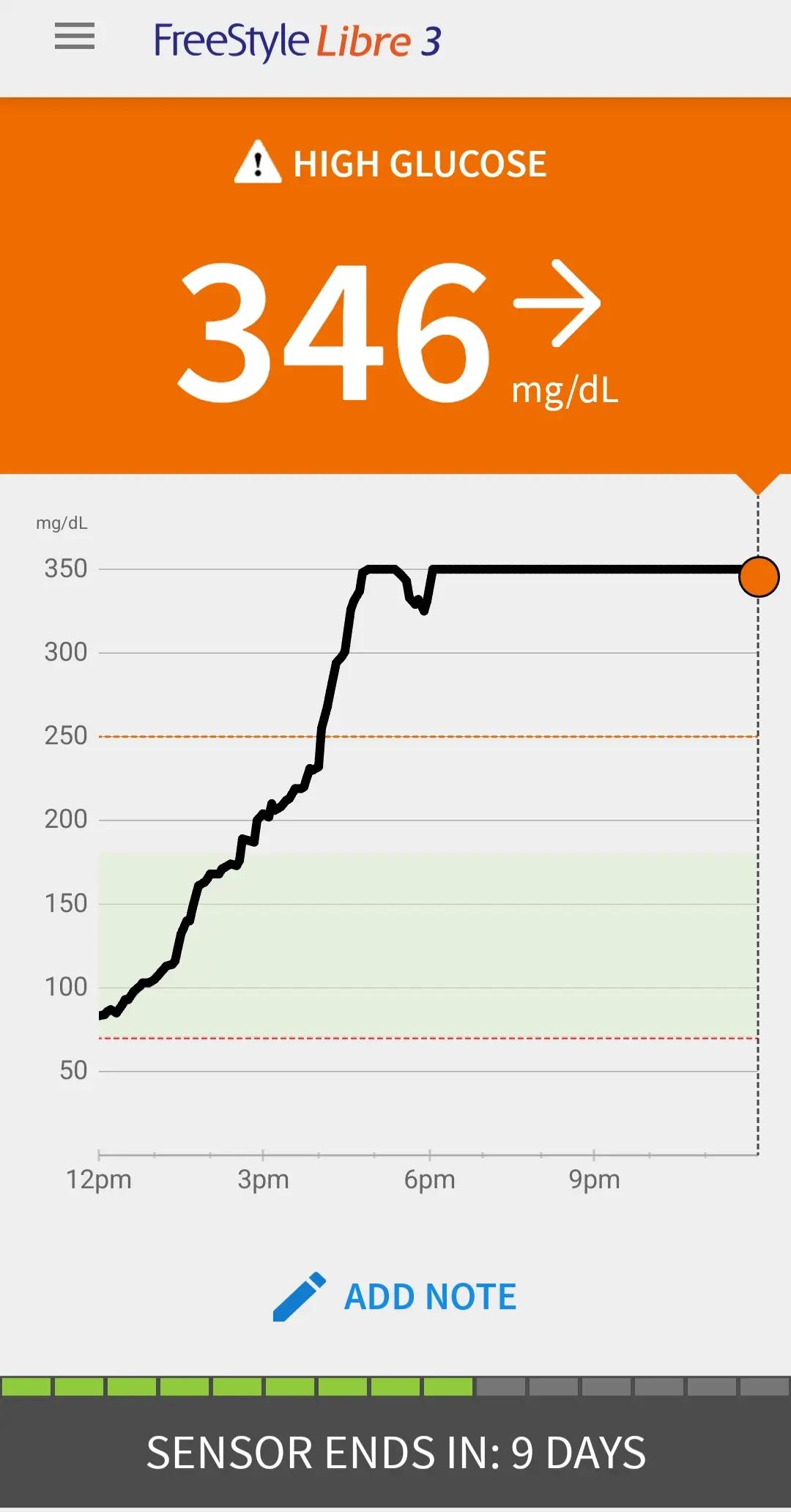This screenshot has height=1512, width=791.
Task: Tap the high glucose reading banner
Action: [x=395, y=286]
